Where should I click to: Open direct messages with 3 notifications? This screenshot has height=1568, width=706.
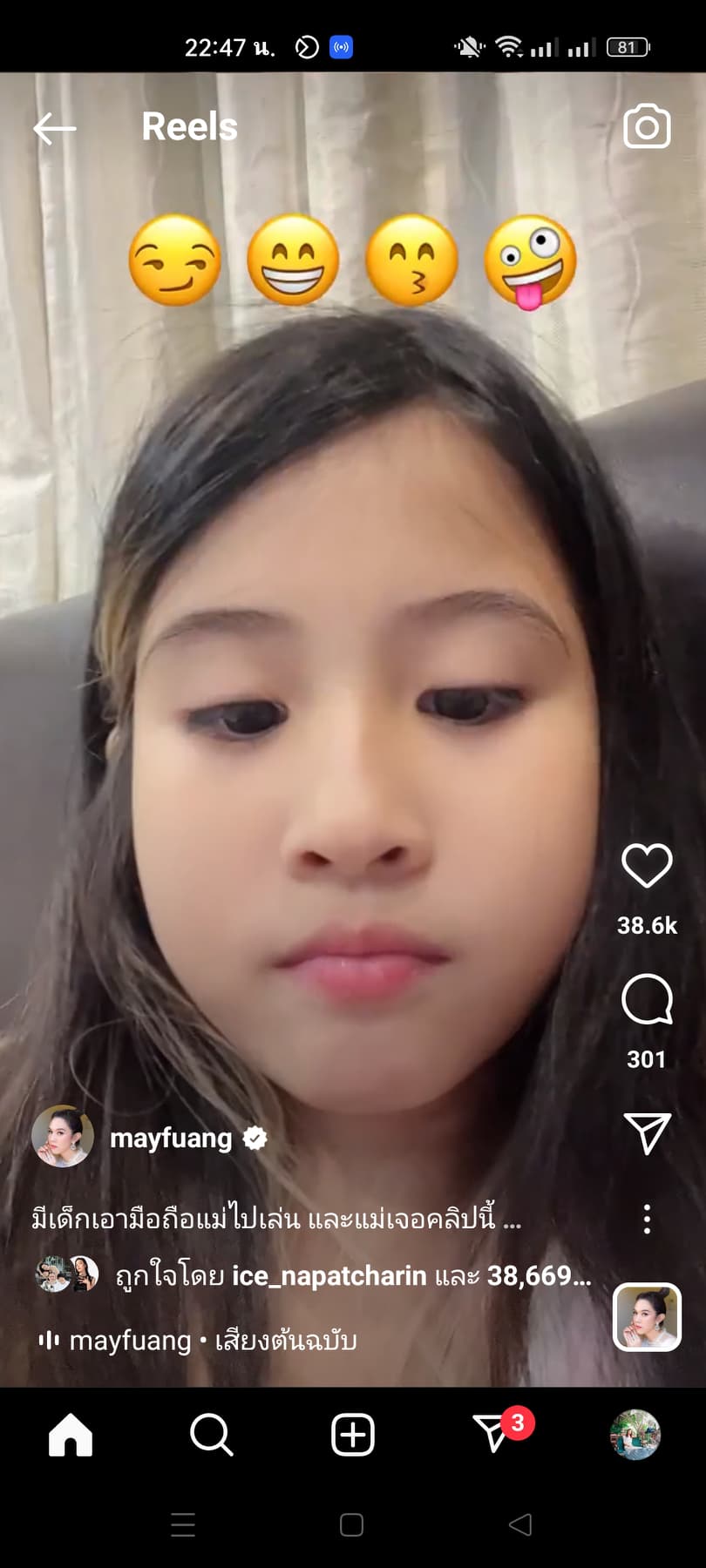tap(494, 1434)
